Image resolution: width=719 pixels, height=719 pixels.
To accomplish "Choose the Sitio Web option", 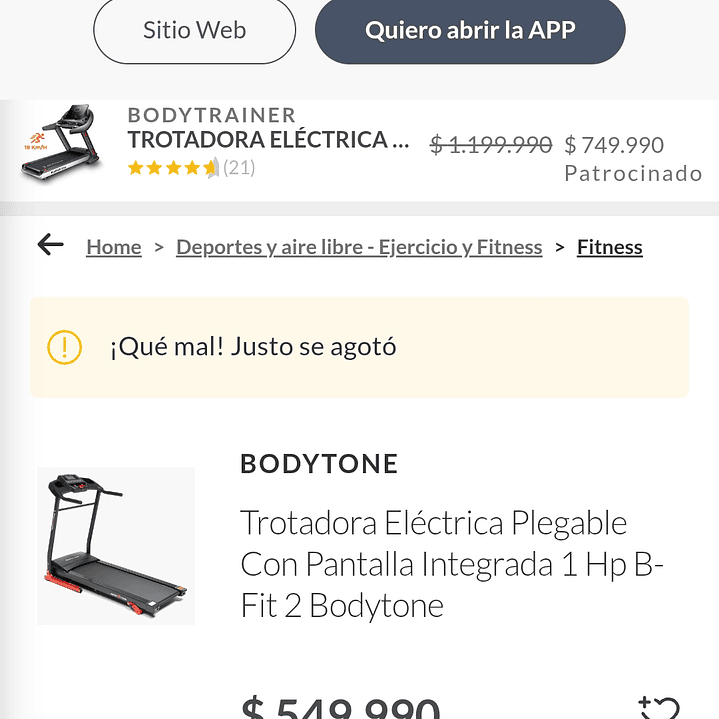I will [194, 30].
